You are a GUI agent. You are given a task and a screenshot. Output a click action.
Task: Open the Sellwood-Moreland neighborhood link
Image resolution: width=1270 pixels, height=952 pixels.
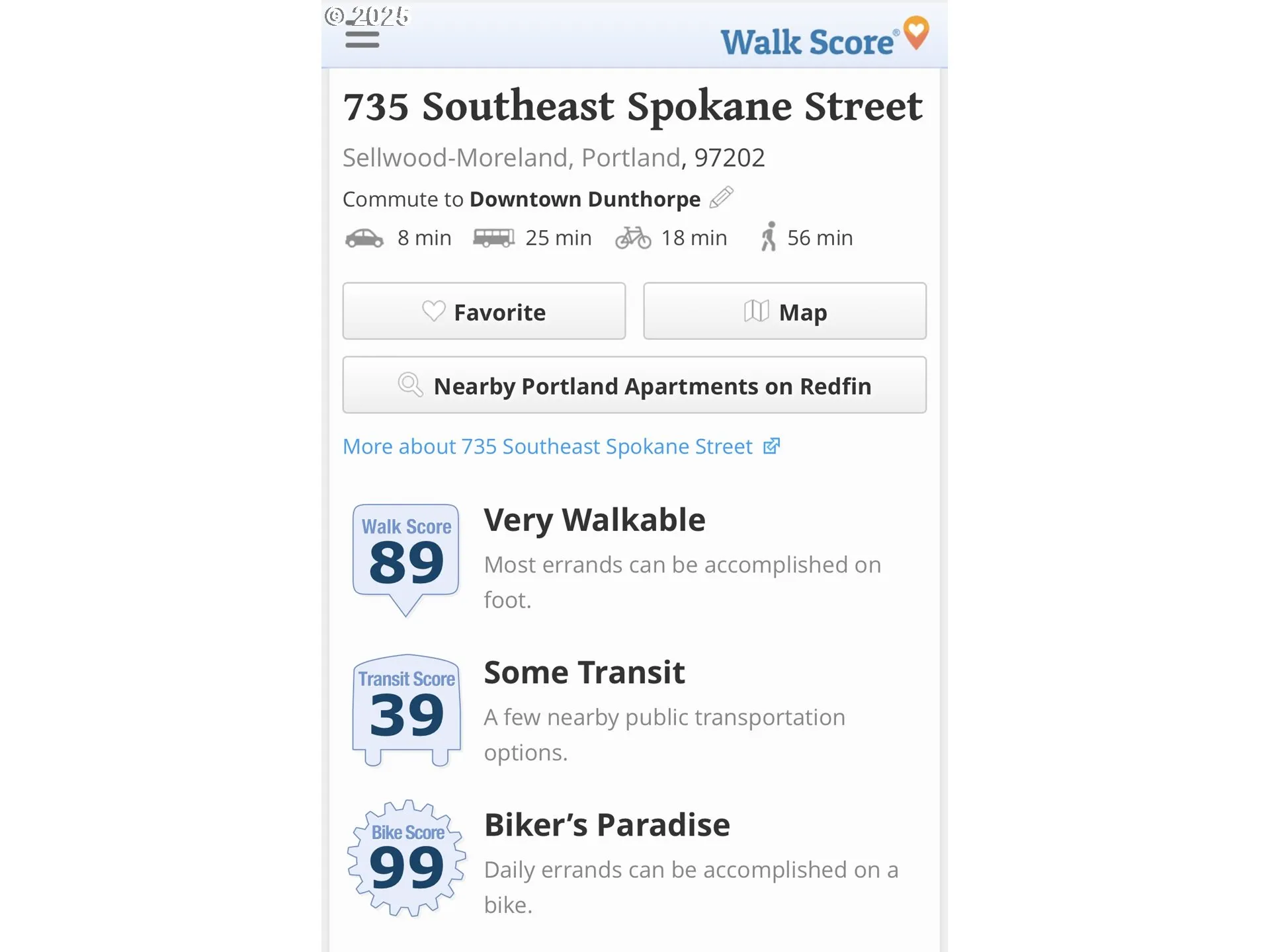(x=455, y=158)
